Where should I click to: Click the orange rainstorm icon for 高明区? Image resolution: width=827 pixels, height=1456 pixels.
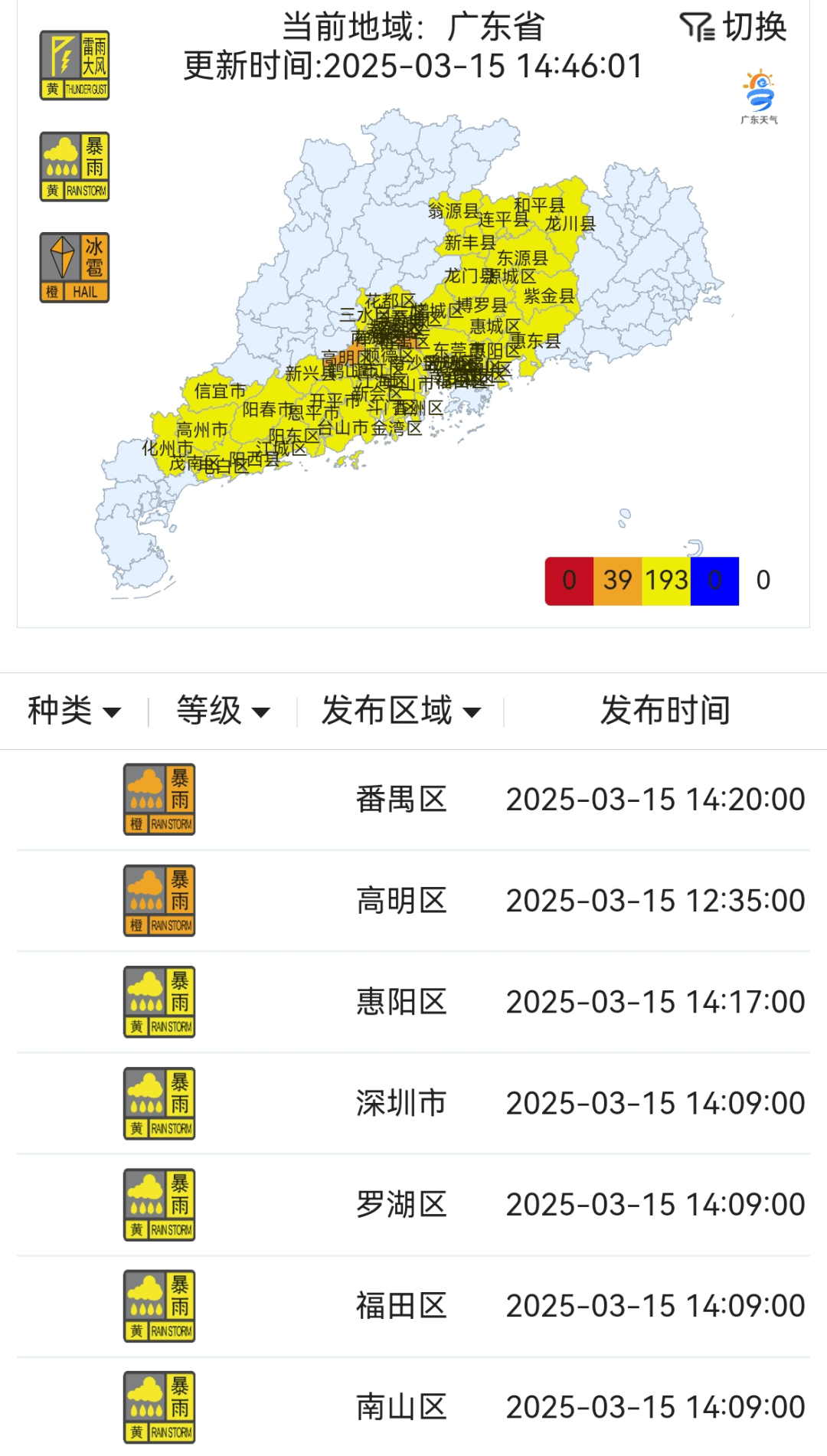point(159,900)
